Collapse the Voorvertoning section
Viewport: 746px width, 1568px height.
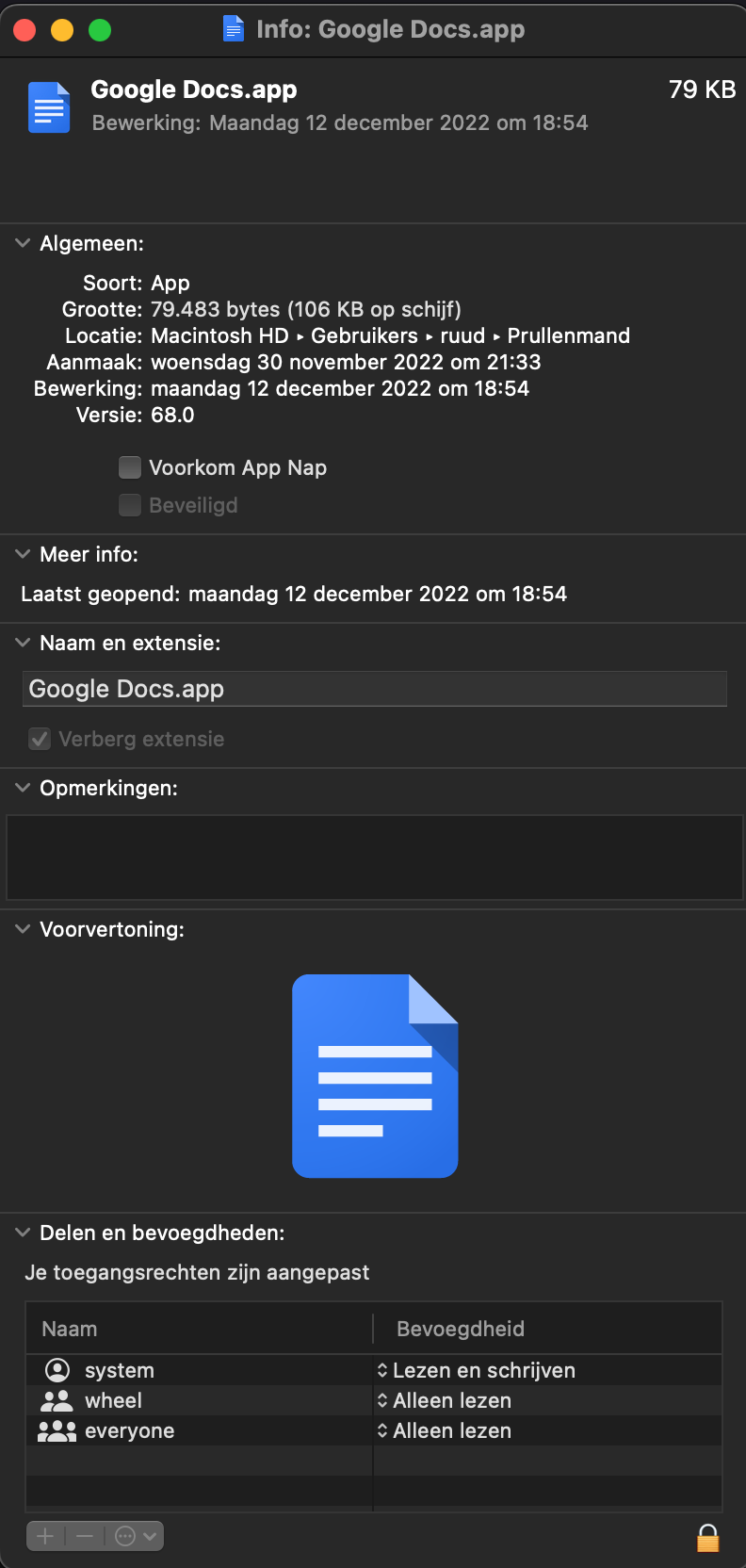(x=23, y=929)
